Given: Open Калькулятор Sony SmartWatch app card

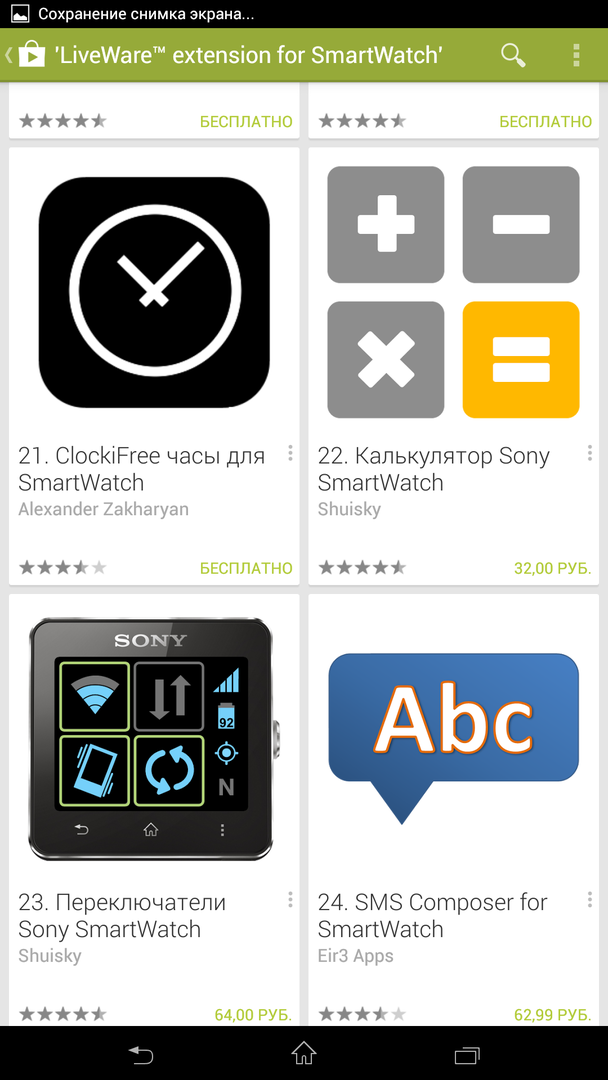Looking at the screenshot, I should (x=453, y=320).
